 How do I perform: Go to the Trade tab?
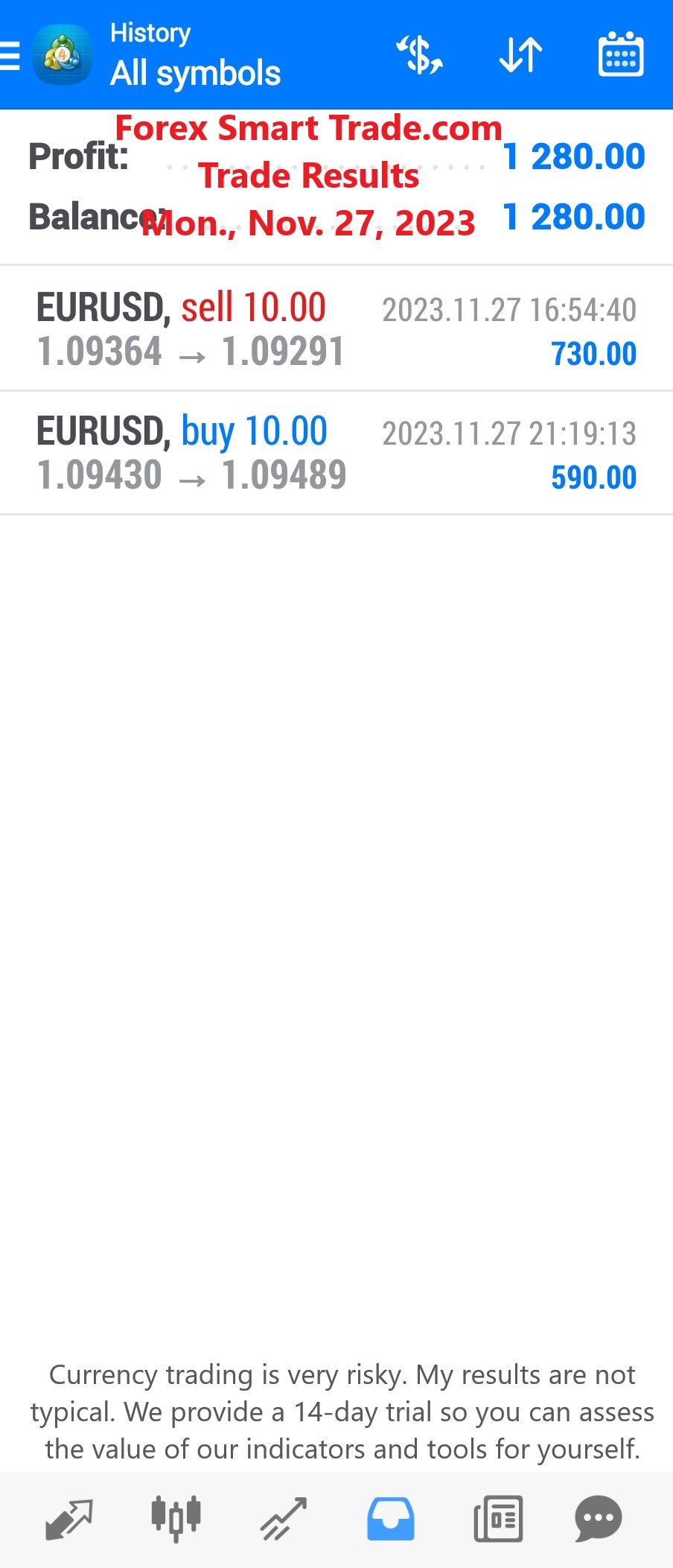point(284,1519)
